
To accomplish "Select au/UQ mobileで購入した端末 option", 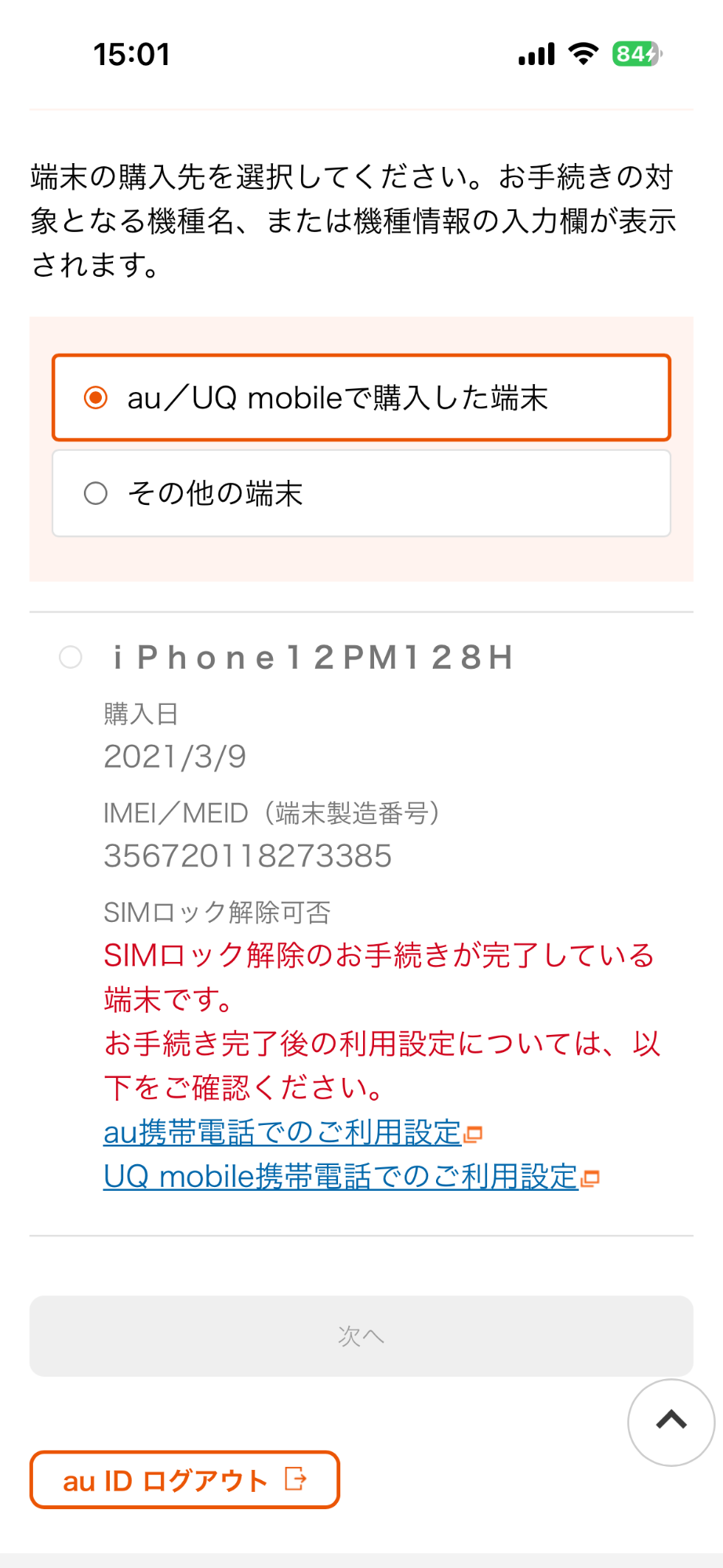I will (361, 398).
